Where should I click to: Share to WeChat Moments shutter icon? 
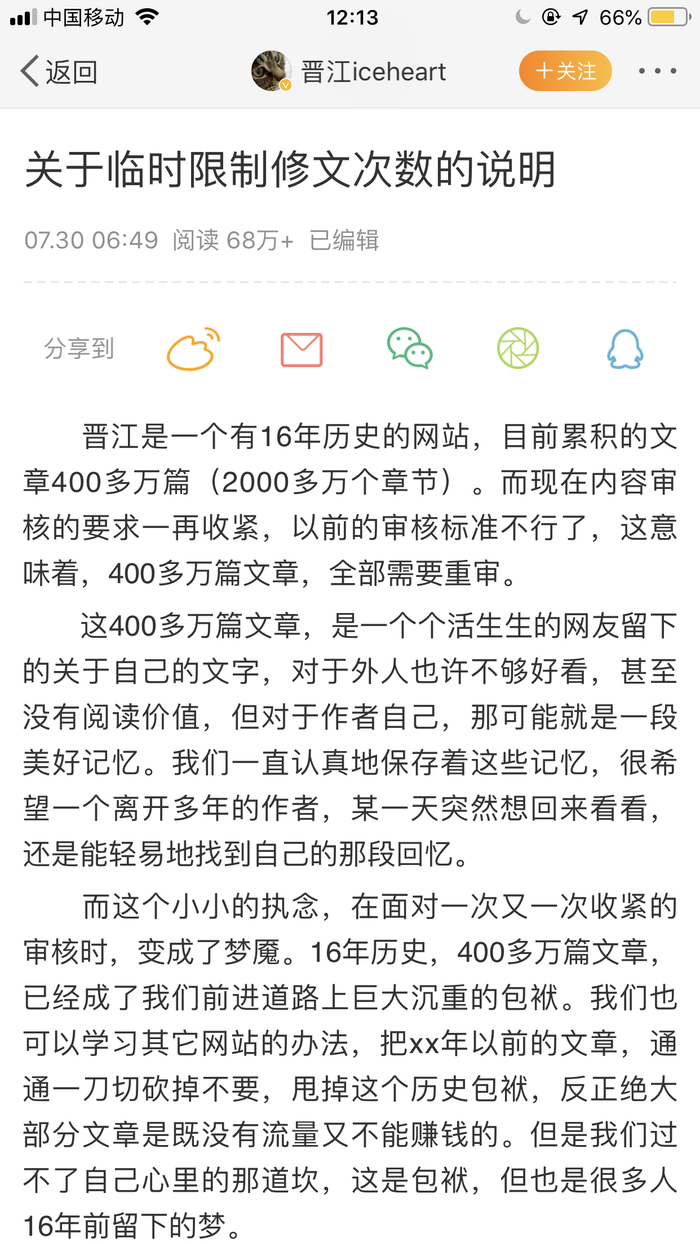[x=518, y=349]
